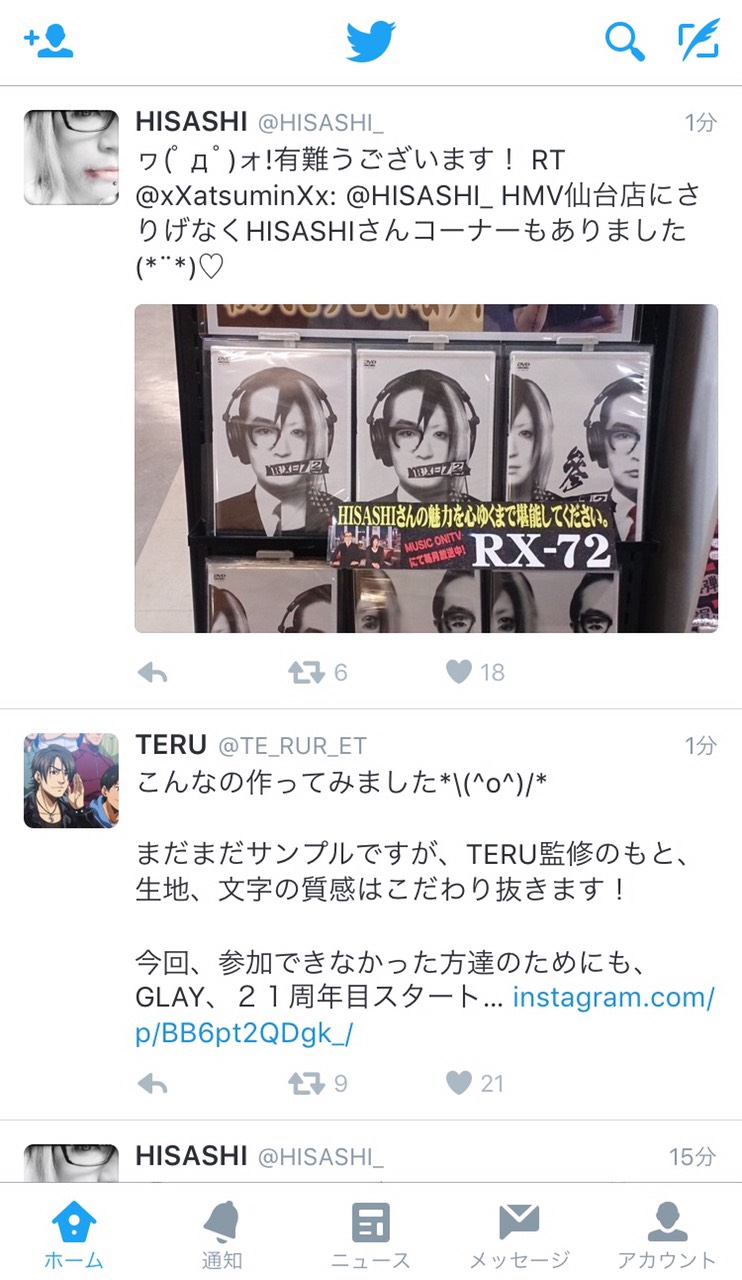Reply to HISASHI's HMV Sendai tweet
This screenshot has height=1280, width=742.
pyautogui.click(x=152, y=673)
